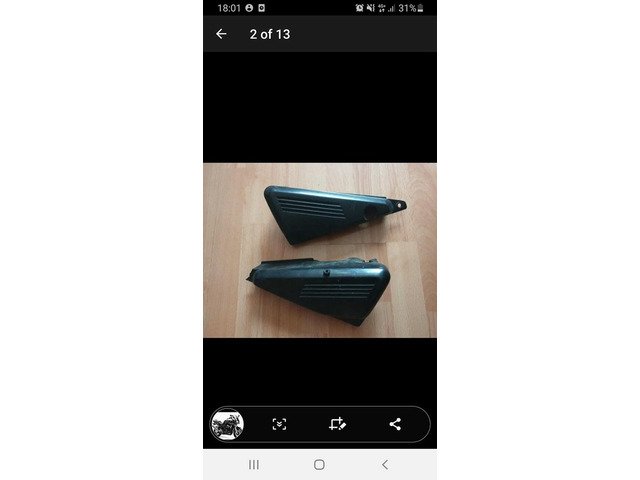Go back using the top arrow
The height and width of the screenshot is (480, 640).
point(221,34)
